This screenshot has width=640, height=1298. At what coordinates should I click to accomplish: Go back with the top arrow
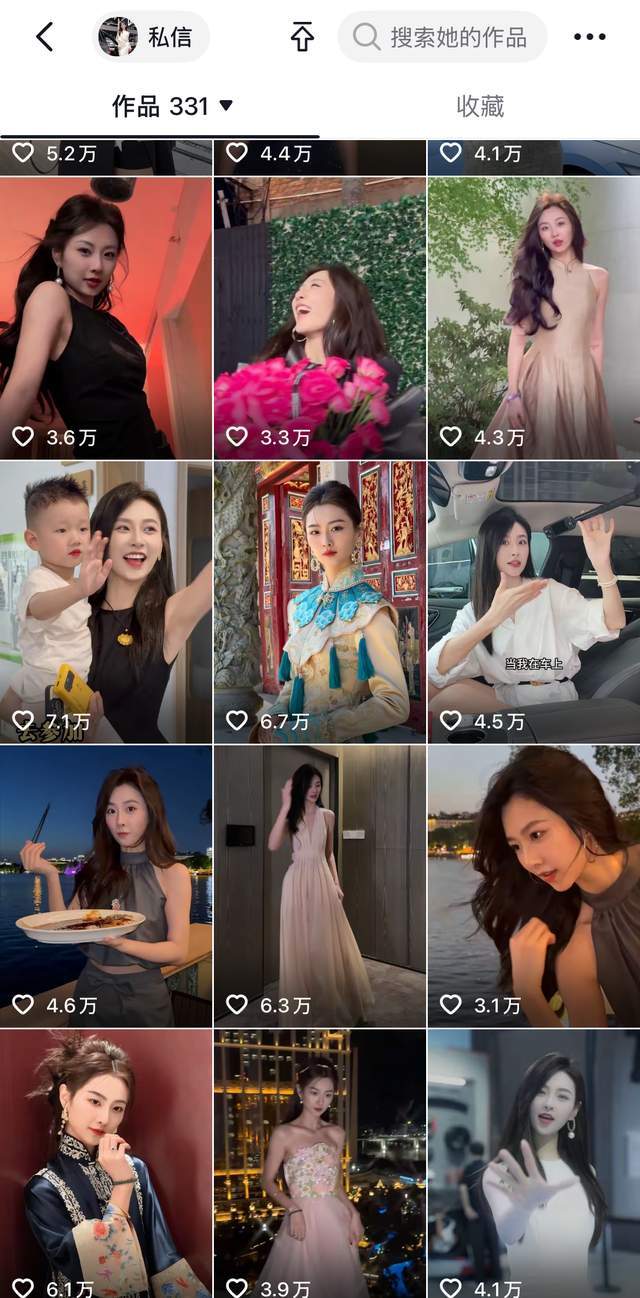pos(44,37)
